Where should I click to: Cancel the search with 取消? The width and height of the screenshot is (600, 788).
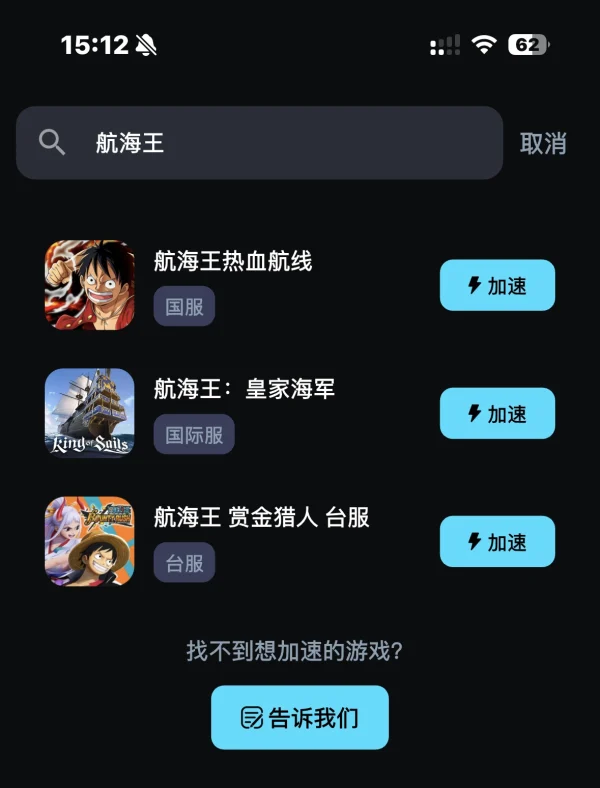(543, 143)
